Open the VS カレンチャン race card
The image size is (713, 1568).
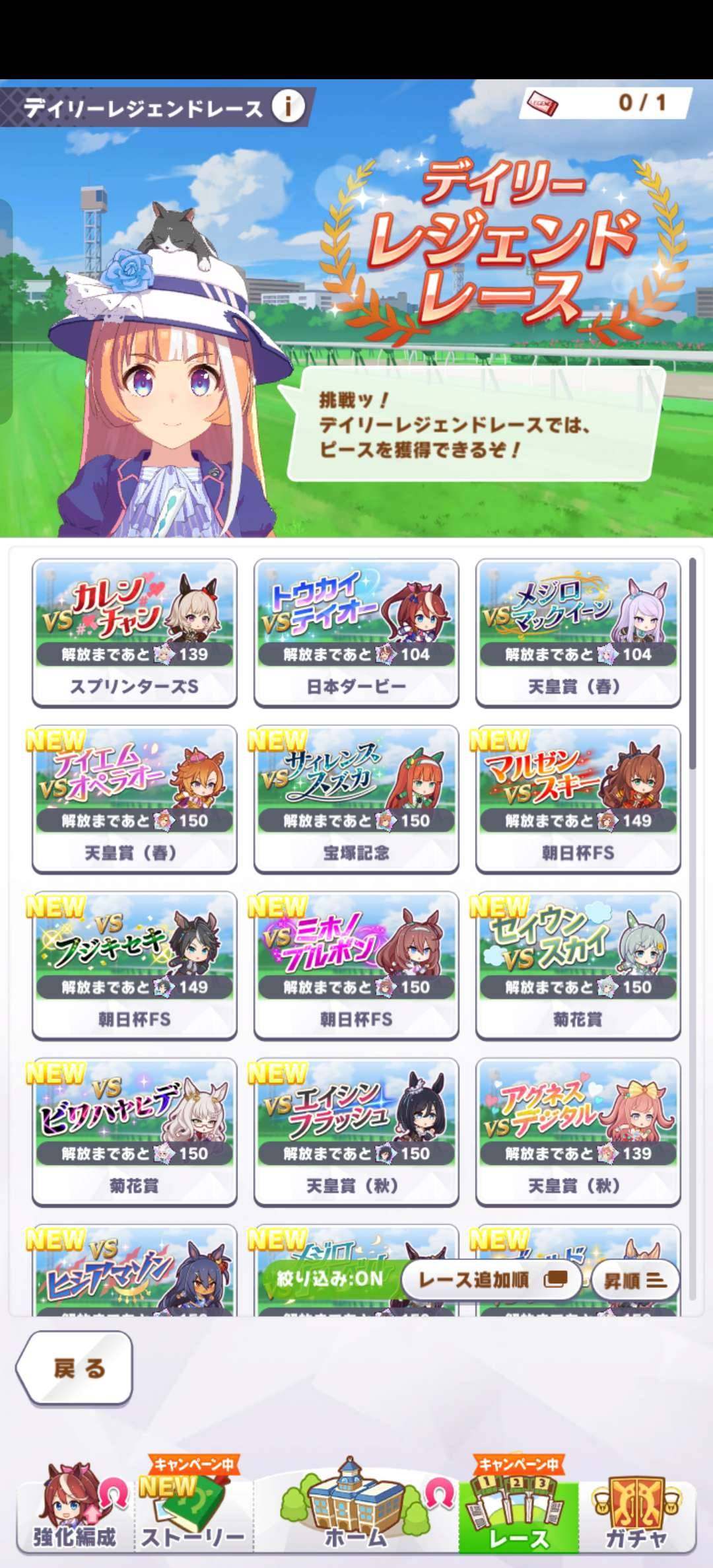(x=134, y=633)
